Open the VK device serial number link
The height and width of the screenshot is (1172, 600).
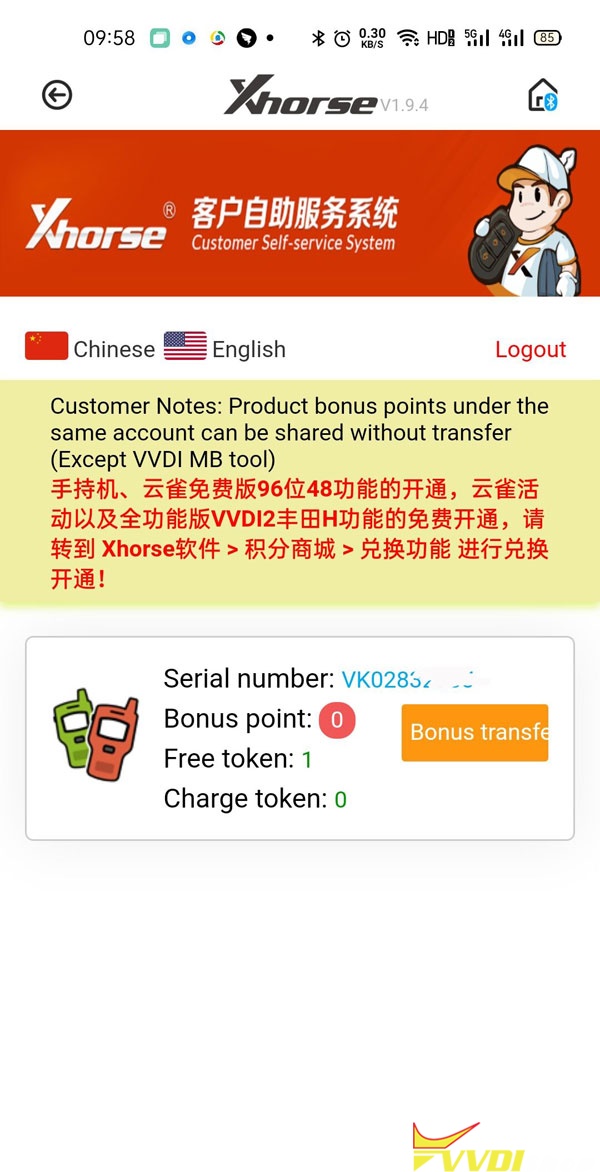[406, 680]
